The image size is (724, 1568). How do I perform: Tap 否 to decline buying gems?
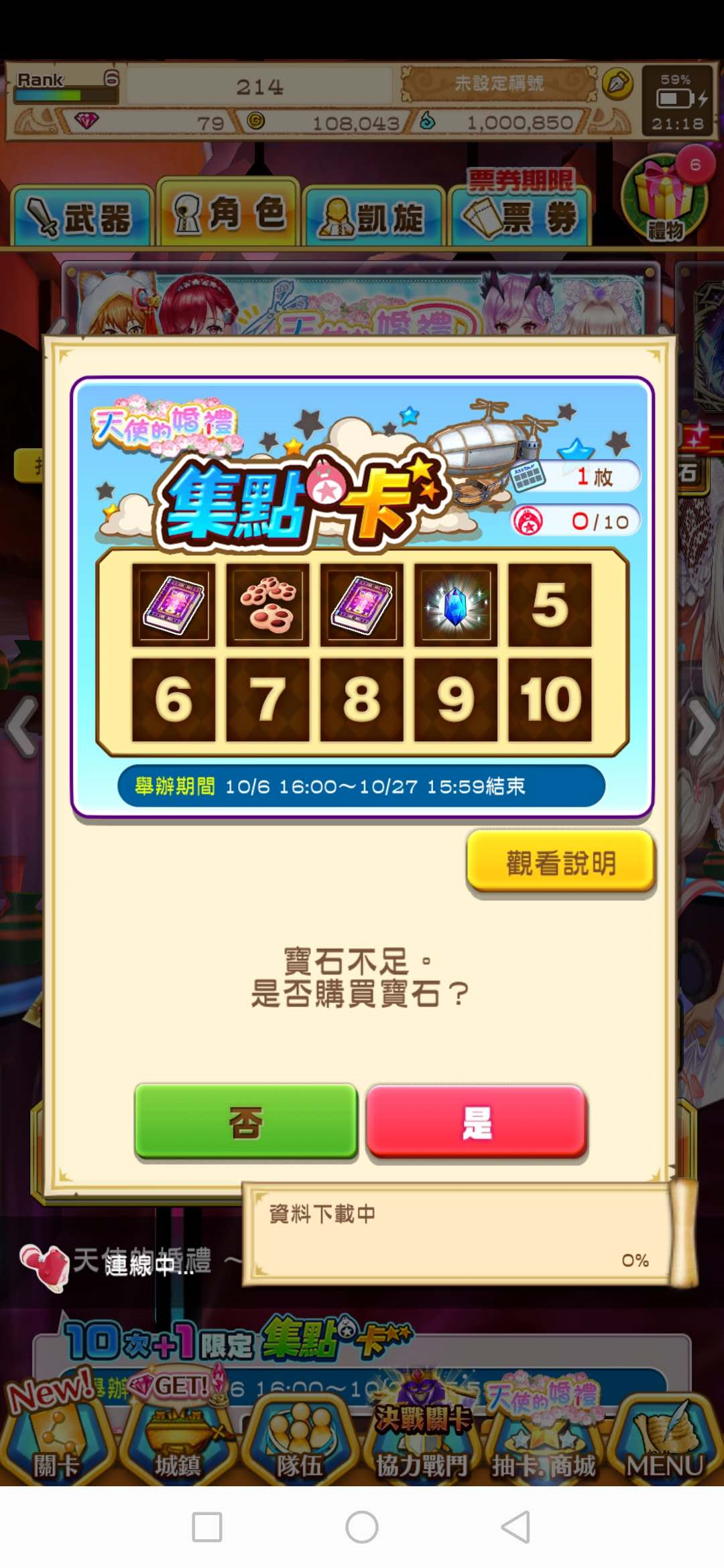pos(245,1121)
